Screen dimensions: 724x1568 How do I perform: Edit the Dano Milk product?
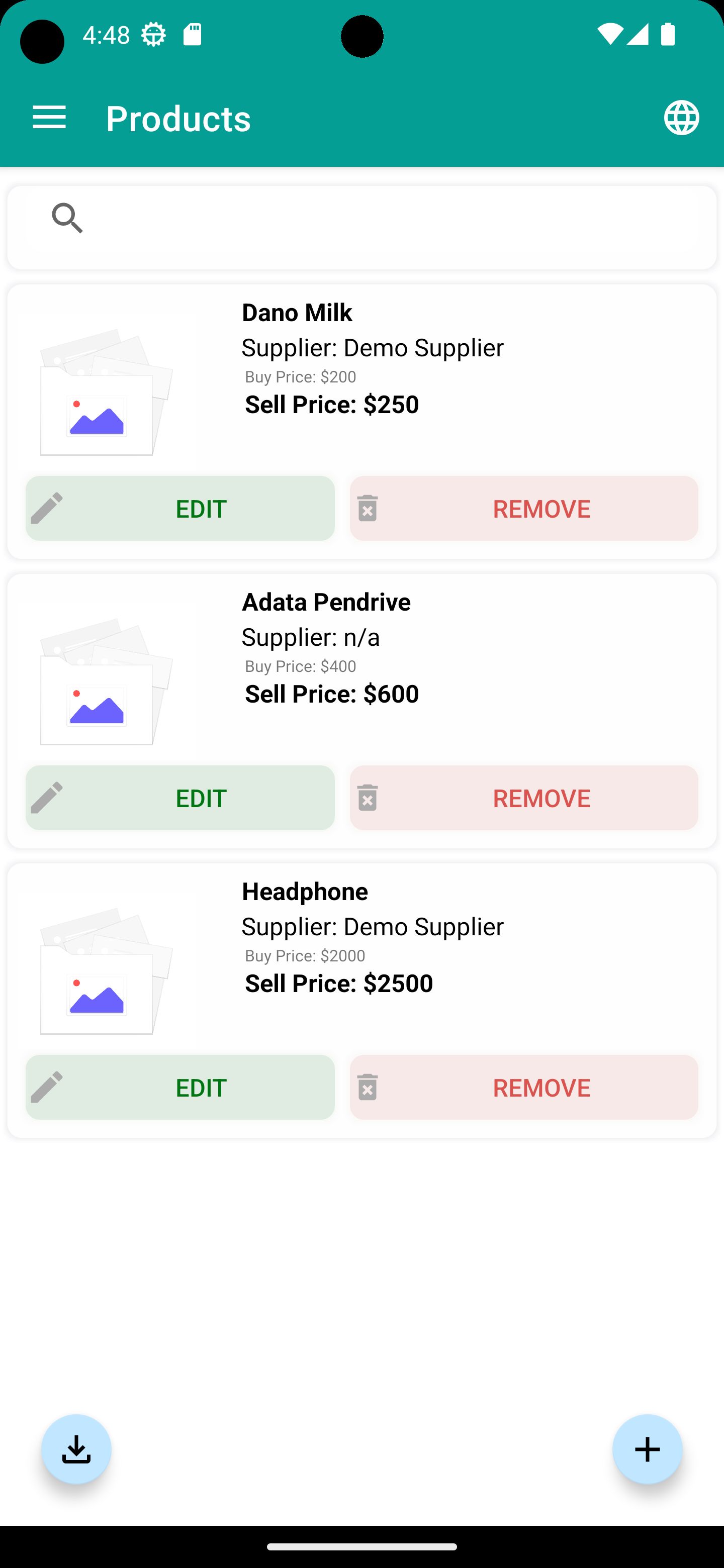tap(180, 508)
